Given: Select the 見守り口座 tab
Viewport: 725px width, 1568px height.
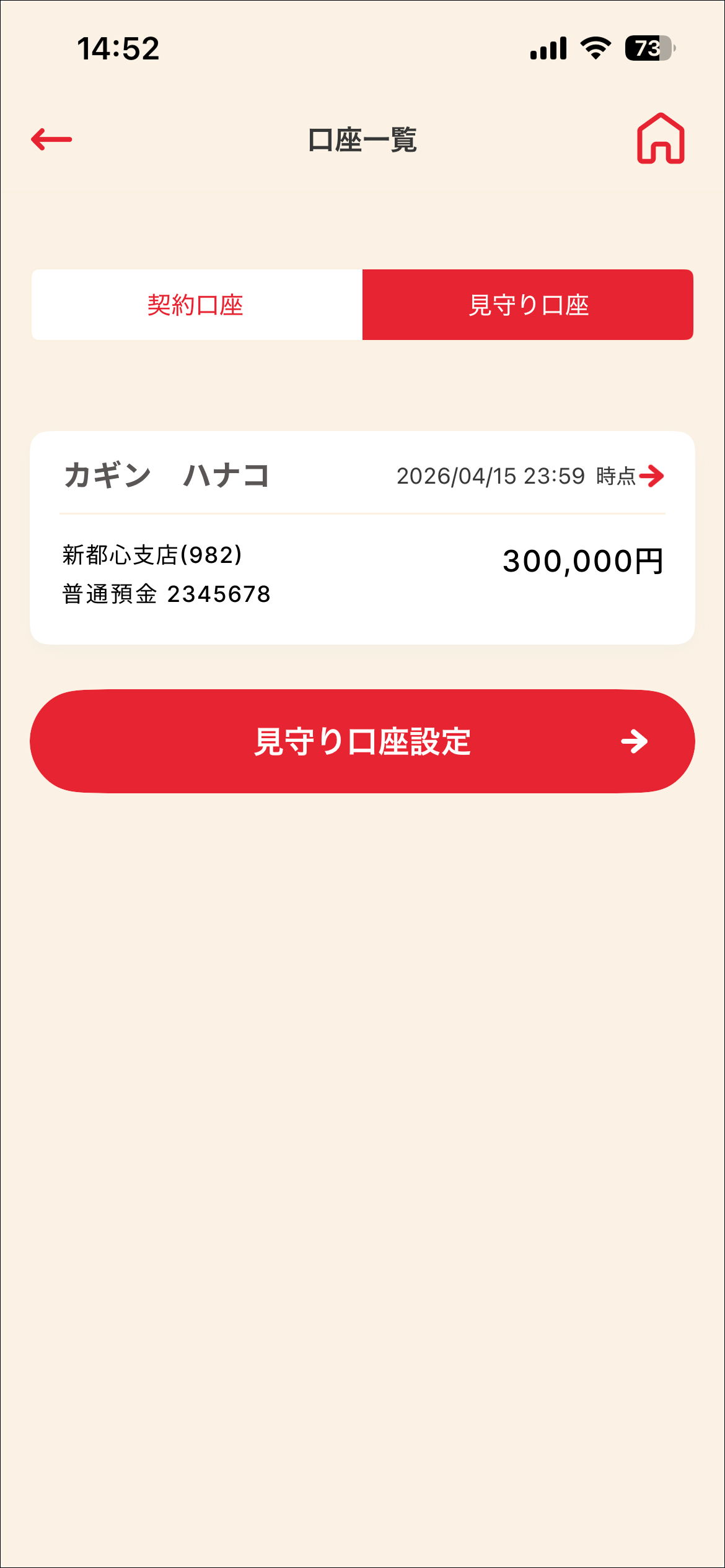Looking at the screenshot, I should click(x=528, y=305).
